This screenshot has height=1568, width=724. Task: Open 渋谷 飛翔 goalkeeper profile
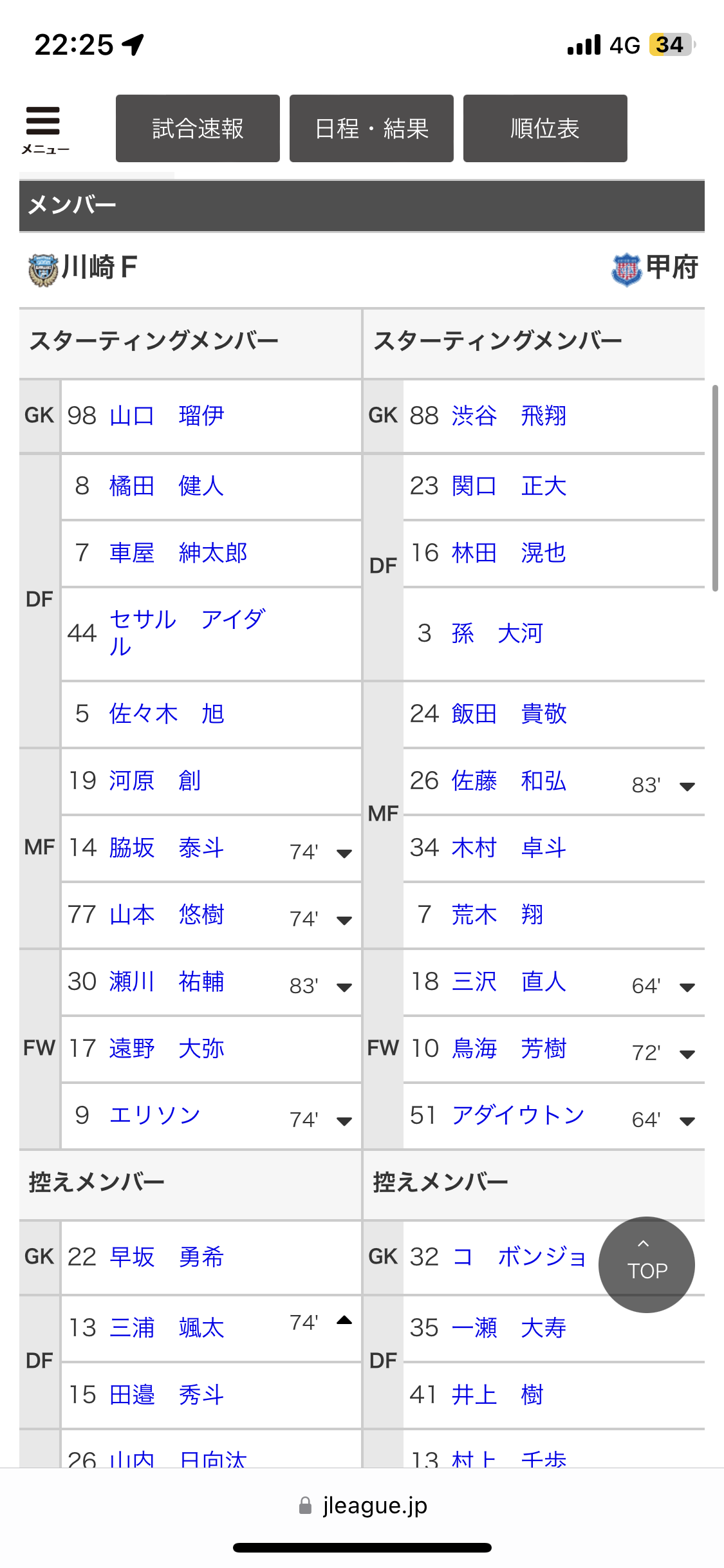pyautogui.click(x=509, y=415)
